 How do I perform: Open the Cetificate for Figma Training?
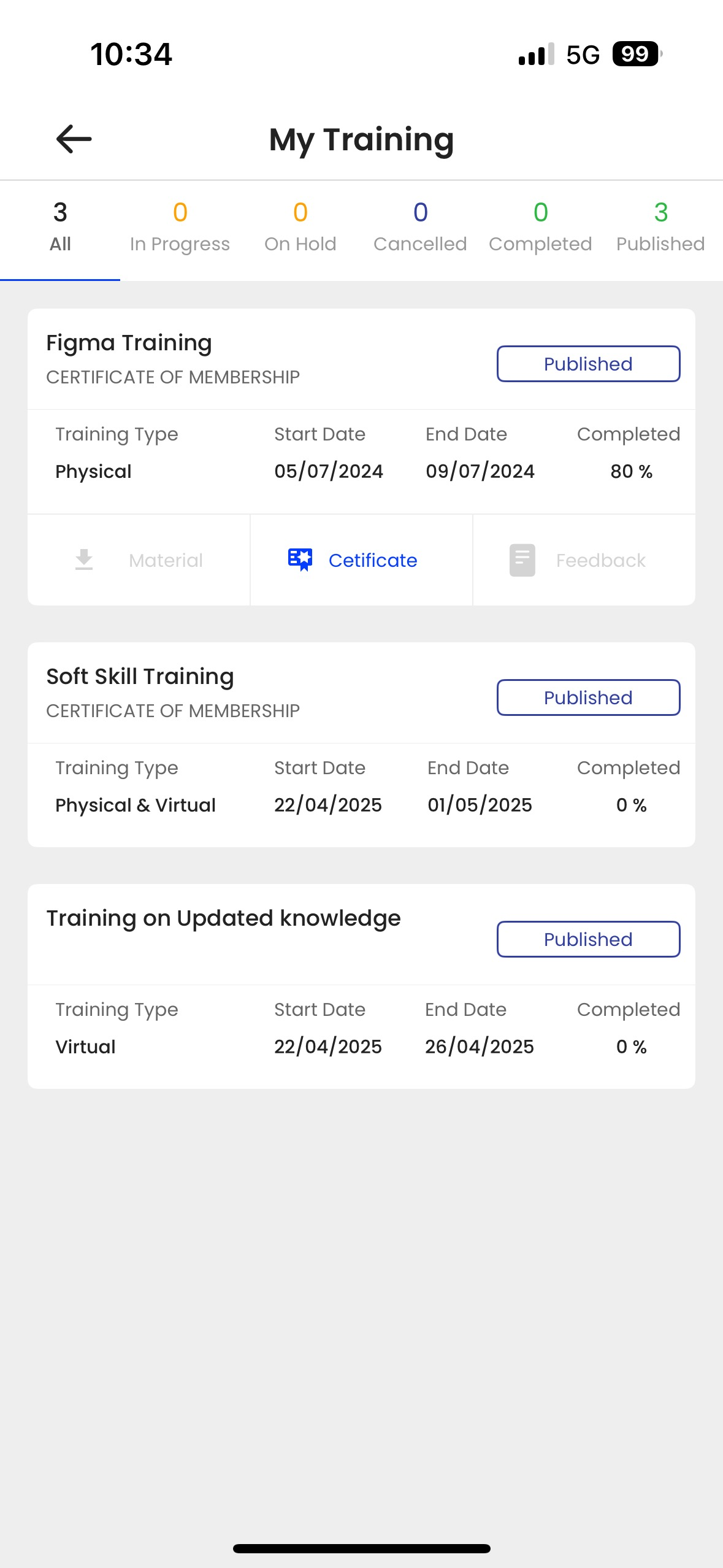point(361,560)
